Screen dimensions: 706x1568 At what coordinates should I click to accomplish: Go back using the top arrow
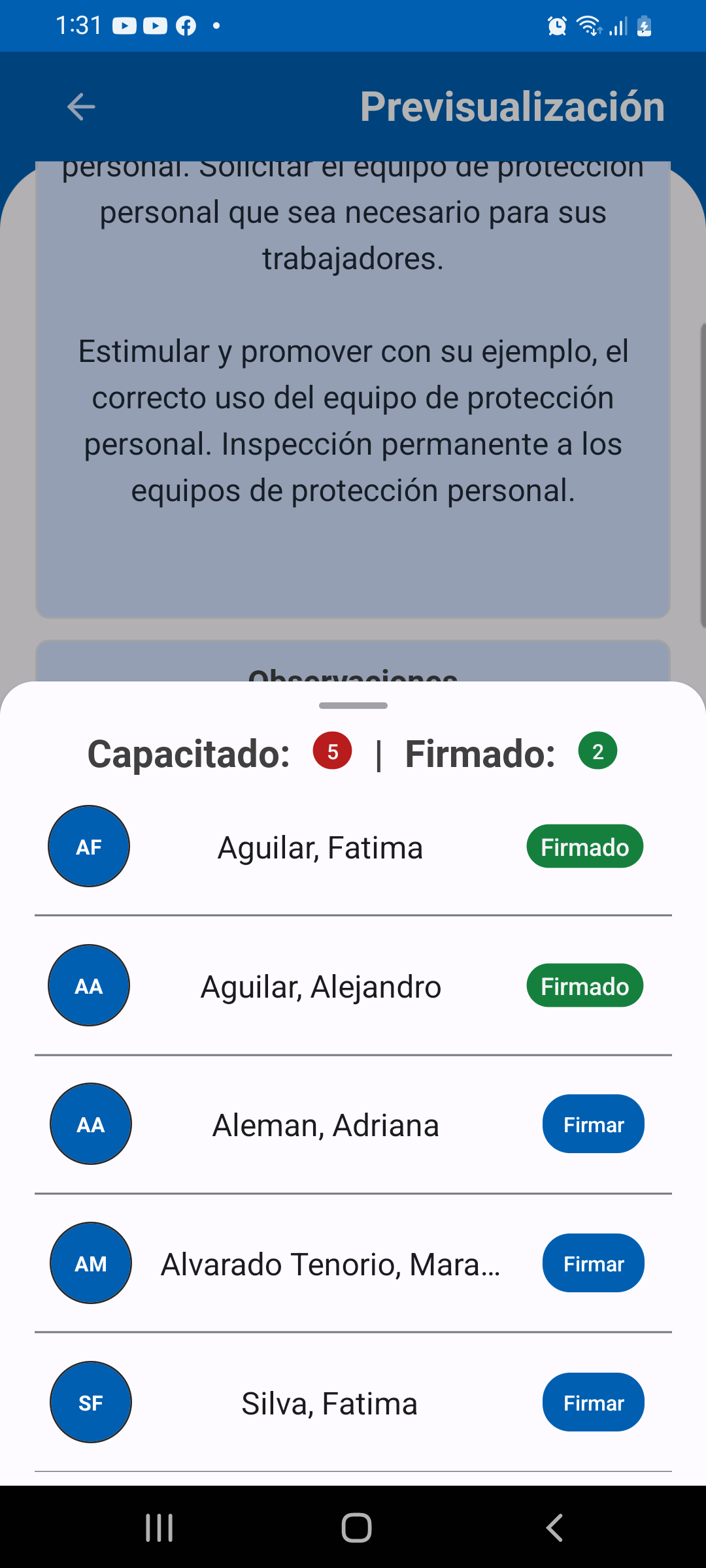click(x=81, y=106)
